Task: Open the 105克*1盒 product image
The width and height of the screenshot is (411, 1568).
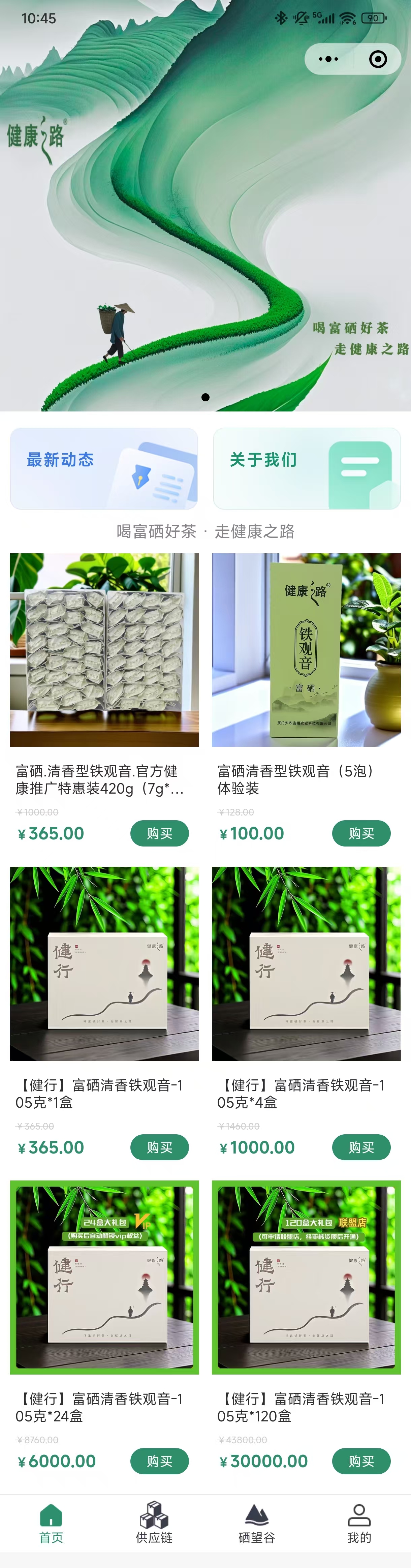Action: pos(104,963)
